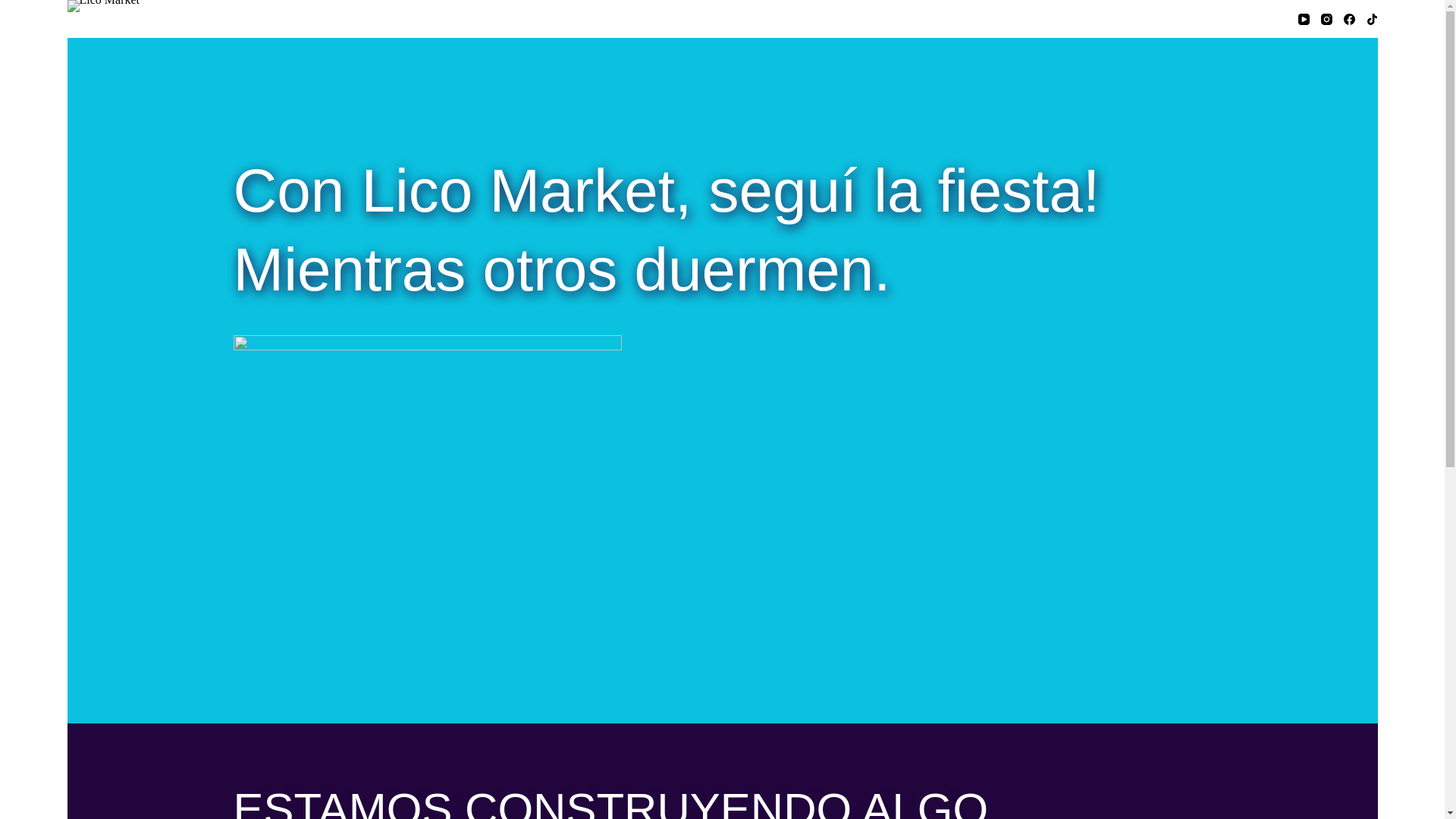
Task: Open the TikTok social link
Action: pyautogui.click(x=1372, y=20)
